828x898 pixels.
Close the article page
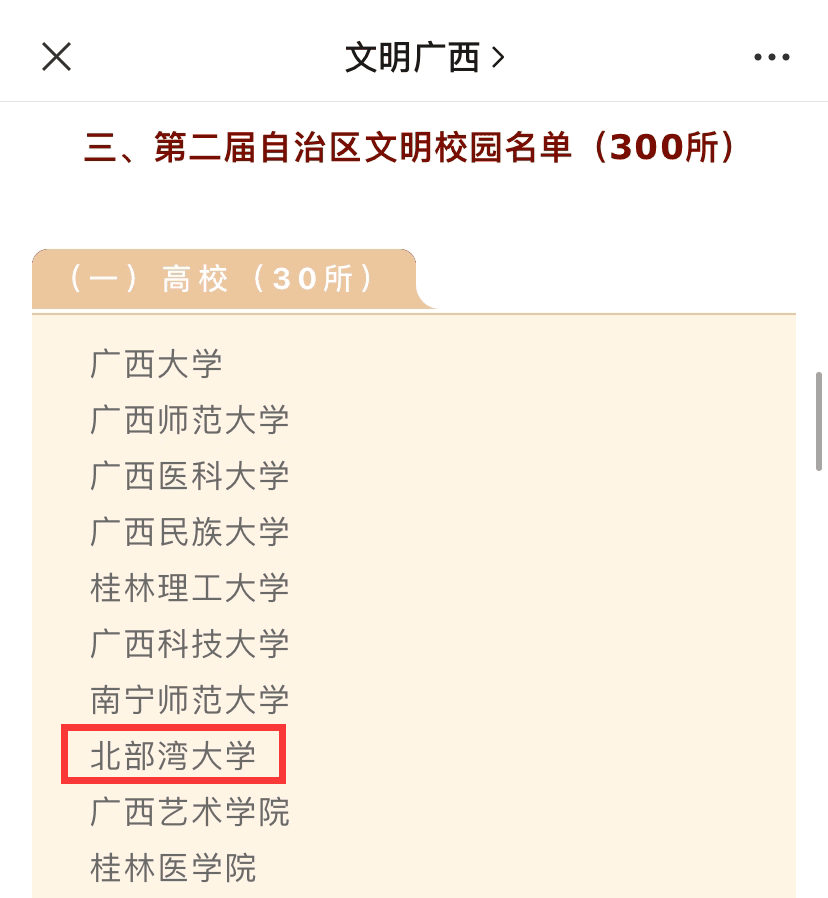point(57,57)
